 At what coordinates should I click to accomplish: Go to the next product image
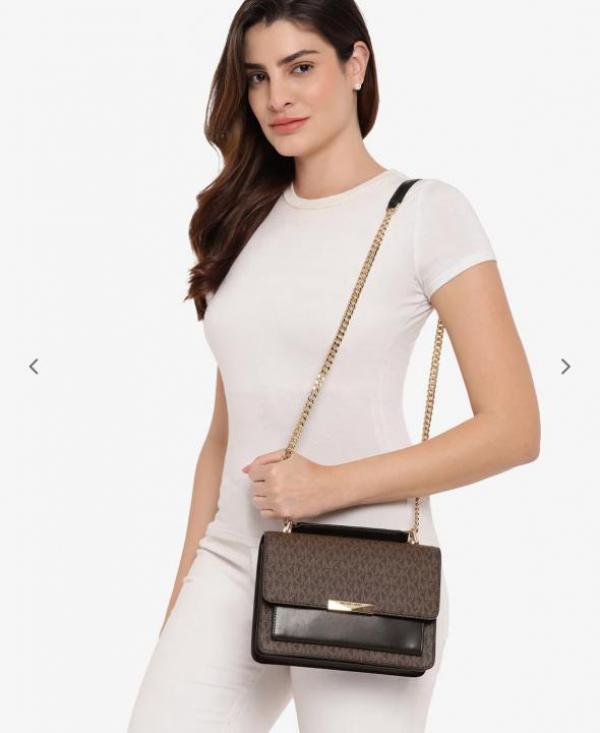565,367
